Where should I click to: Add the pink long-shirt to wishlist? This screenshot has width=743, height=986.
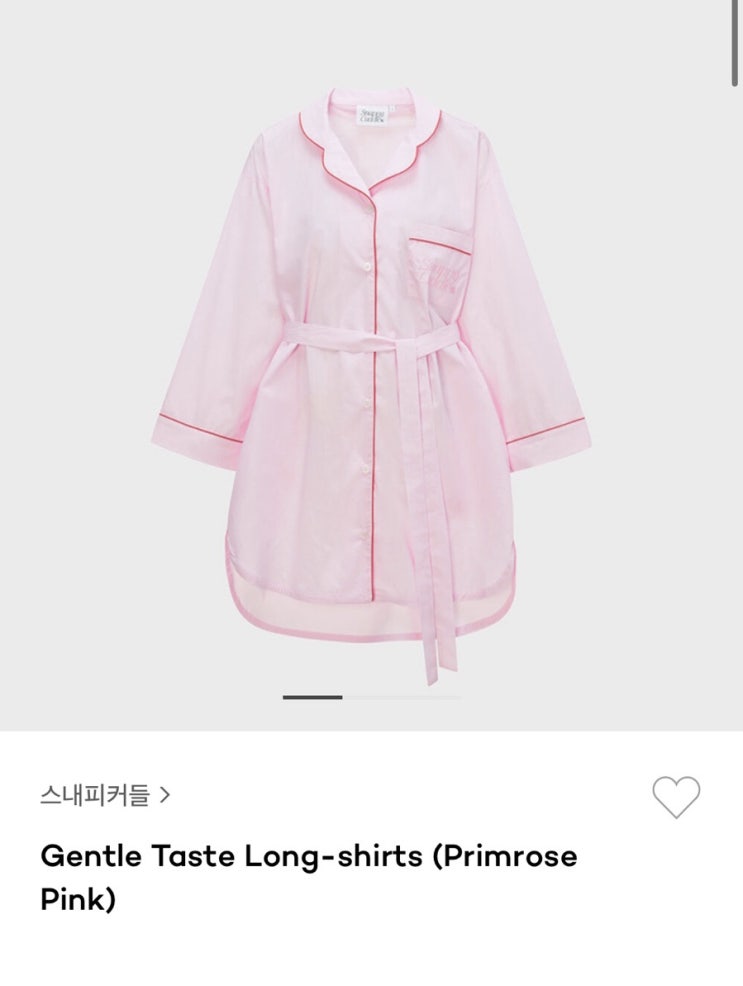coord(676,797)
